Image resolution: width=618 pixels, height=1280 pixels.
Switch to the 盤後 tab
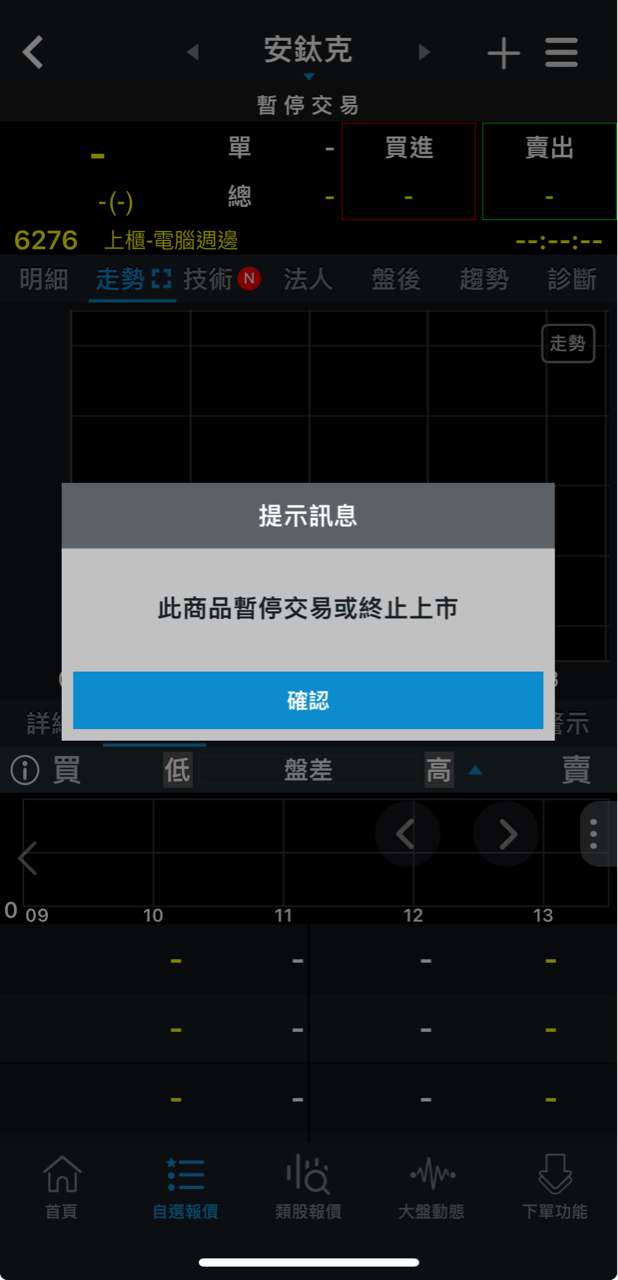coord(396,279)
